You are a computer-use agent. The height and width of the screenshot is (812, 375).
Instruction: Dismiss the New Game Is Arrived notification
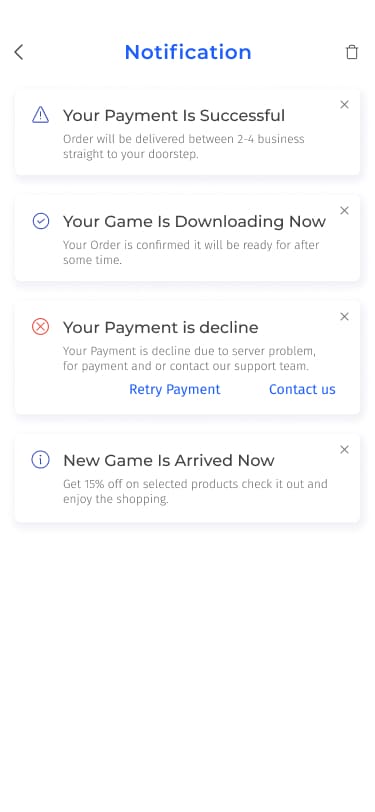point(344,450)
